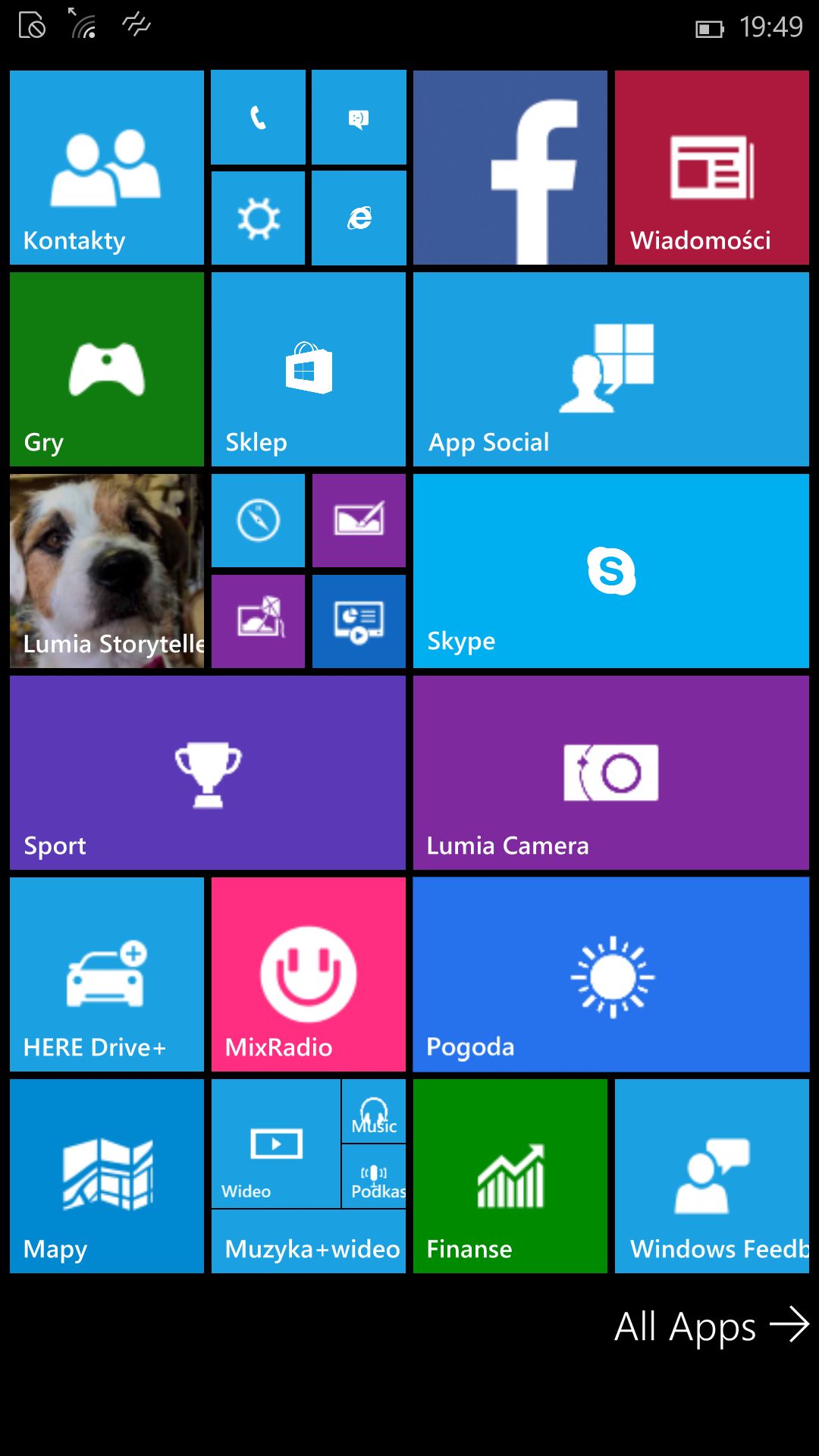Open the Kontakty tile
This screenshot has height=1456, width=819.
point(107,168)
